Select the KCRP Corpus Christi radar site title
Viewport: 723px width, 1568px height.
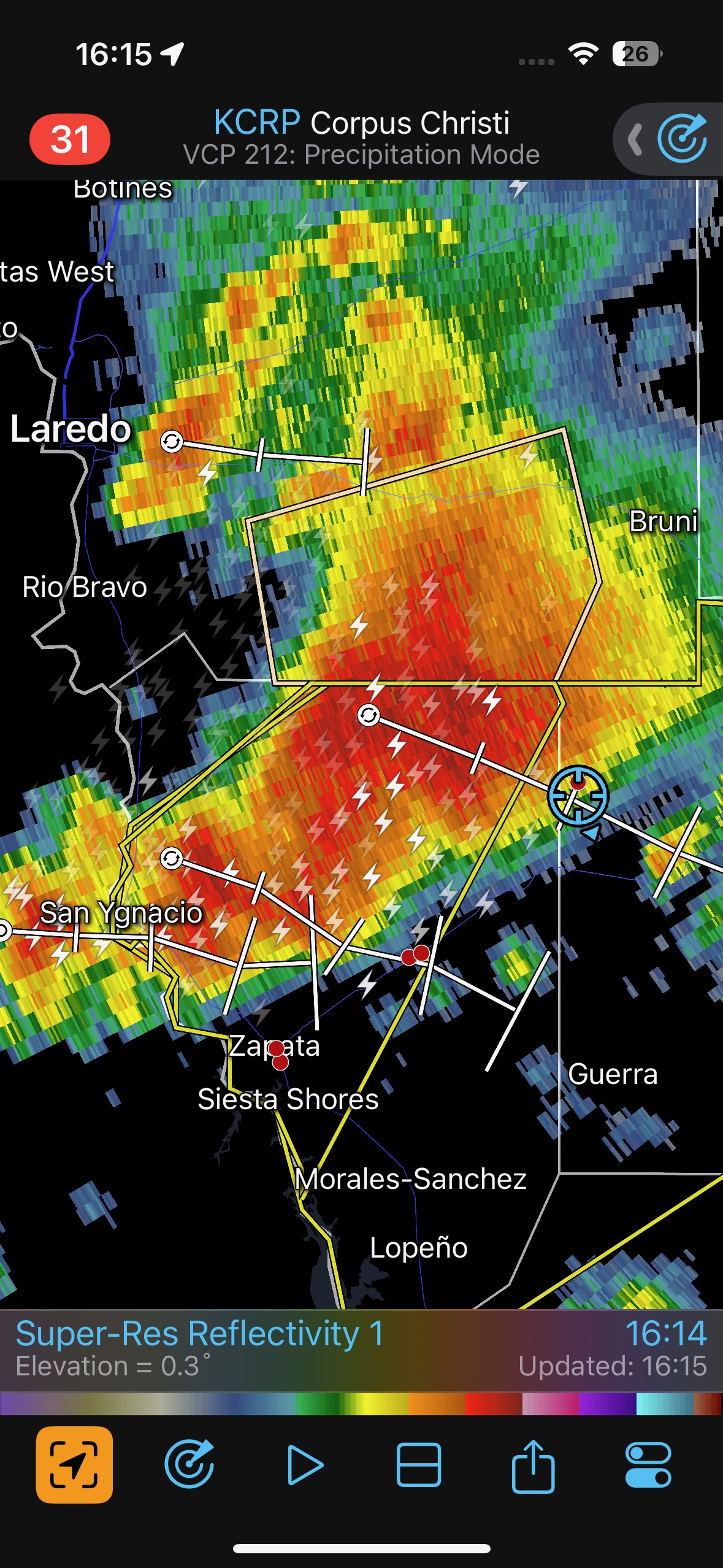(361, 123)
